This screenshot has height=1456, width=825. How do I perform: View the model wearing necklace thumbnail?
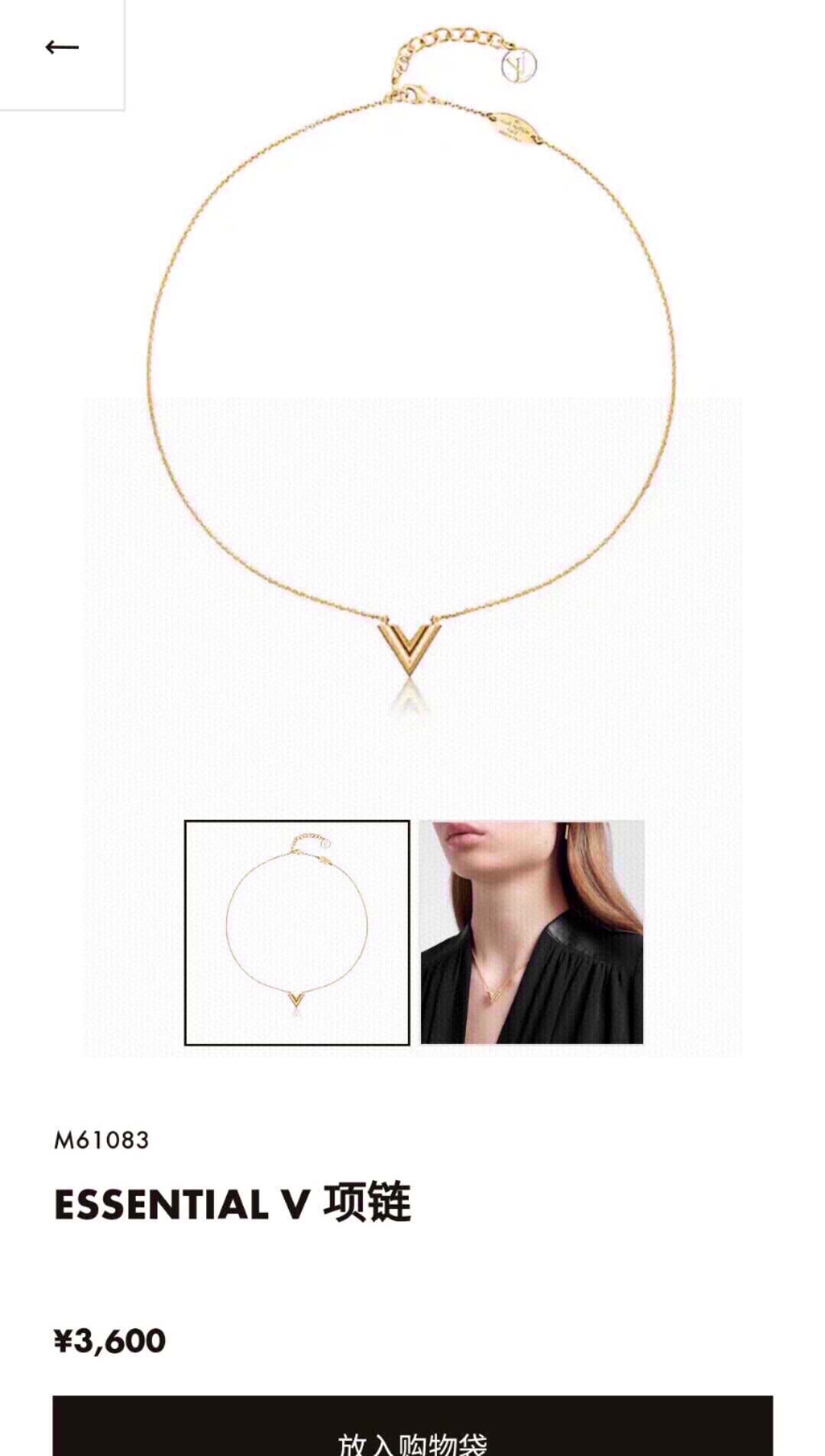pyautogui.click(x=532, y=932)
